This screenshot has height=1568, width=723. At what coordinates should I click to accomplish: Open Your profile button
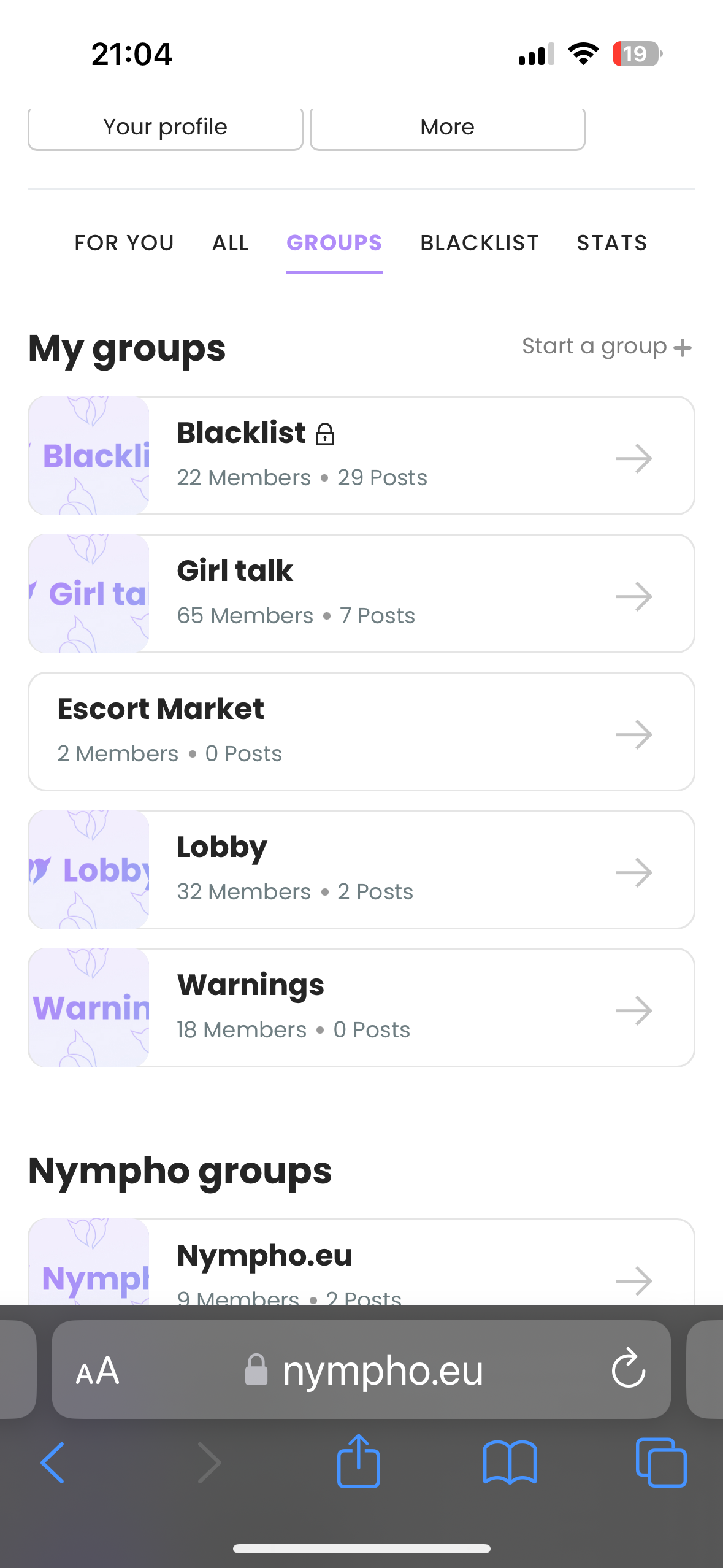[x=166, y=128]
